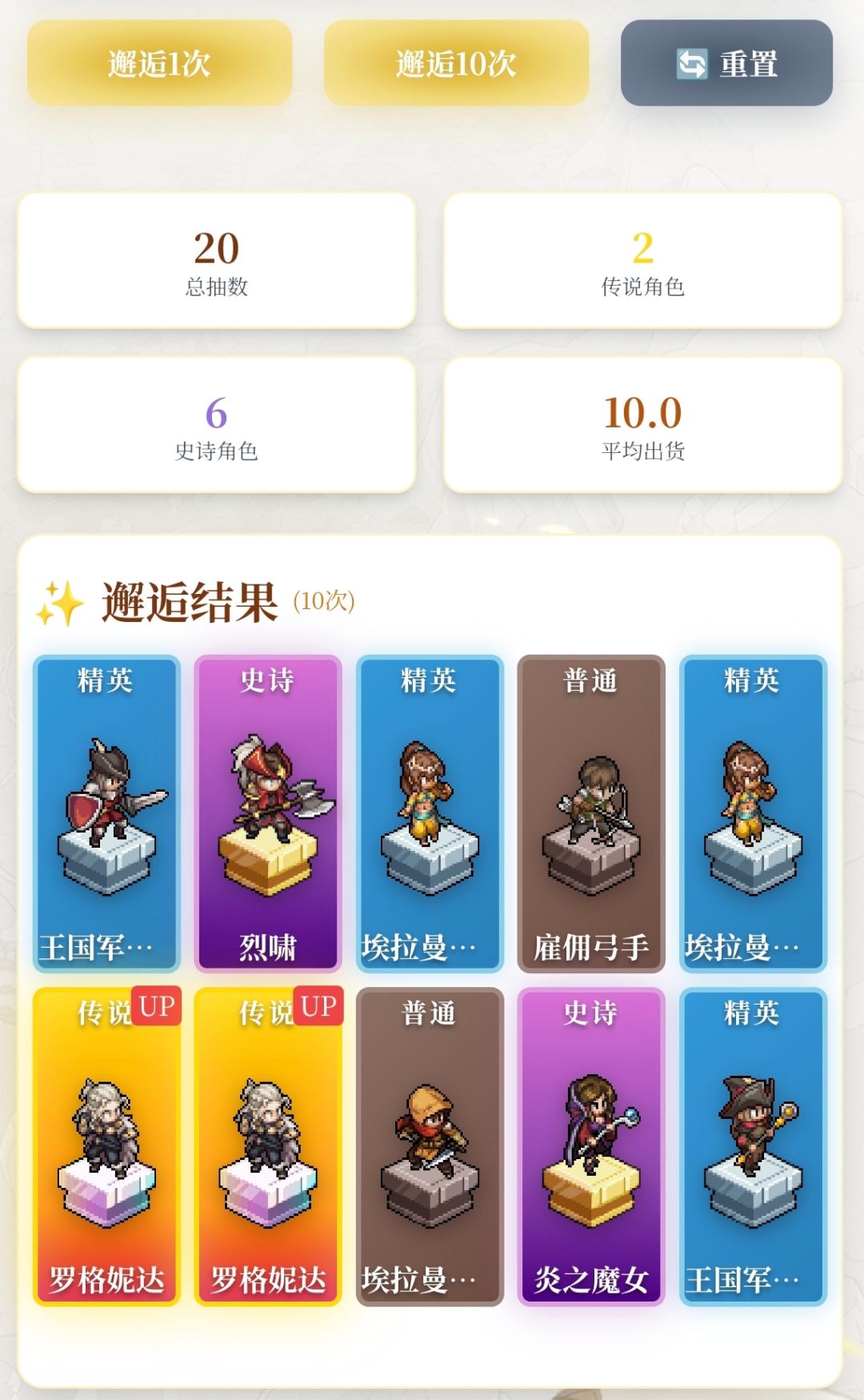This screenshot has width=864, height=1400.
Task: Select the 烈啸 epic result card
Action: coord(267,808)
